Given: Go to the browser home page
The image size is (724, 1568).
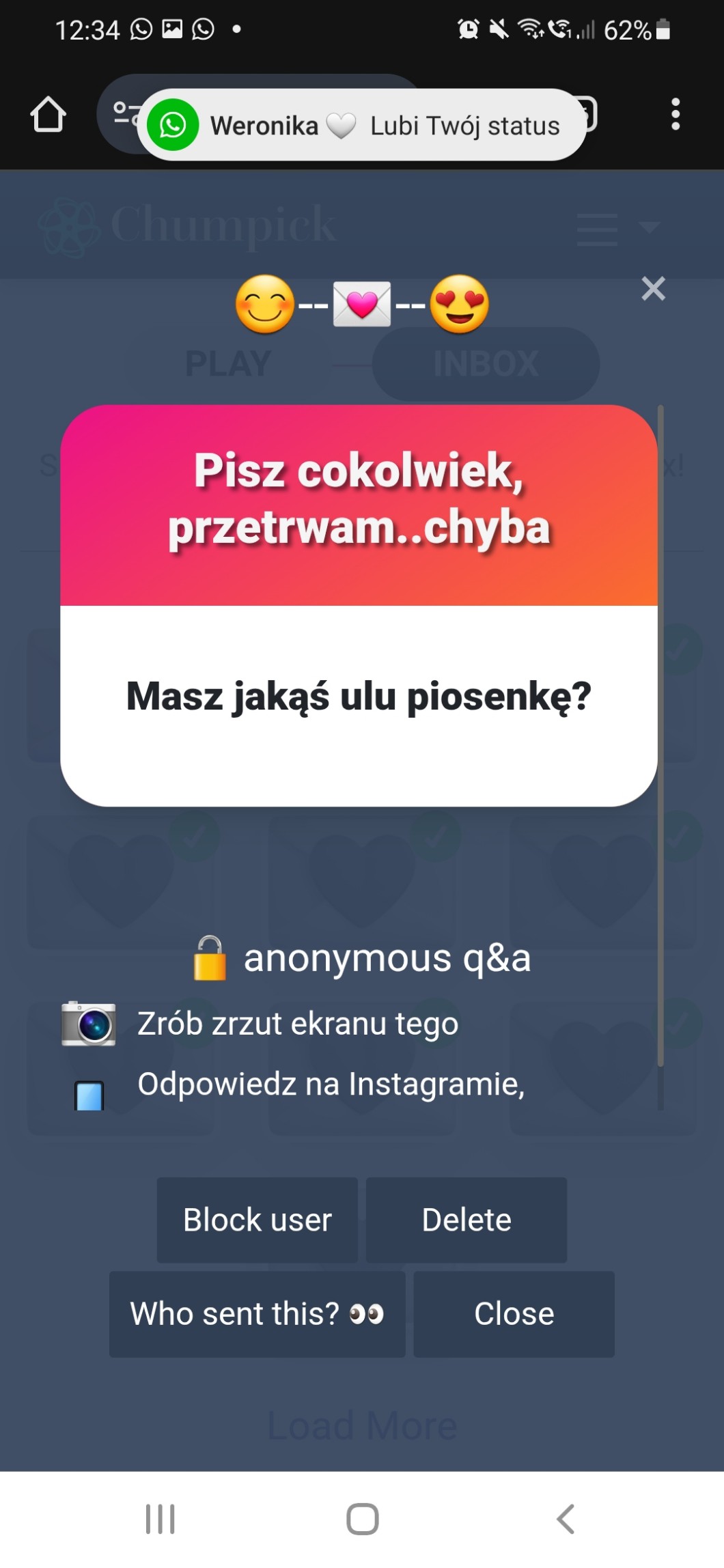Looking at the screenshot, I should click(48, 114).
